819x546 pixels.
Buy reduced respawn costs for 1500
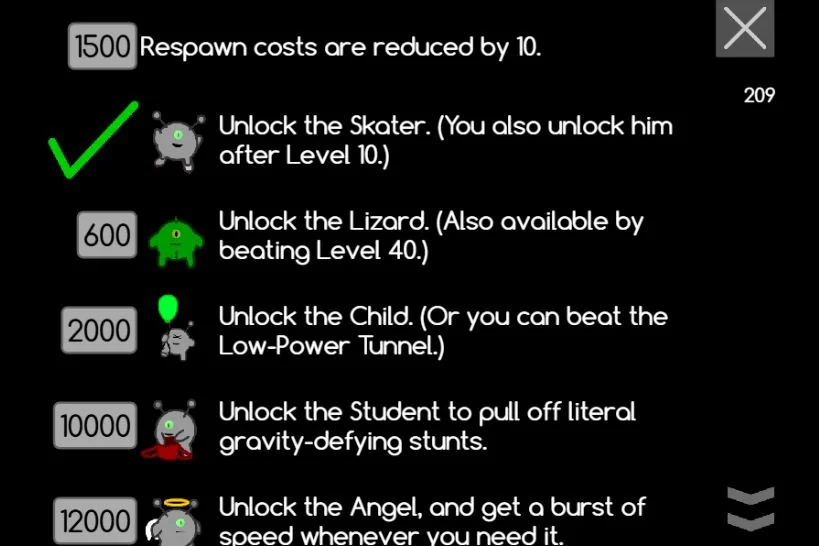[x=102, y=47]
